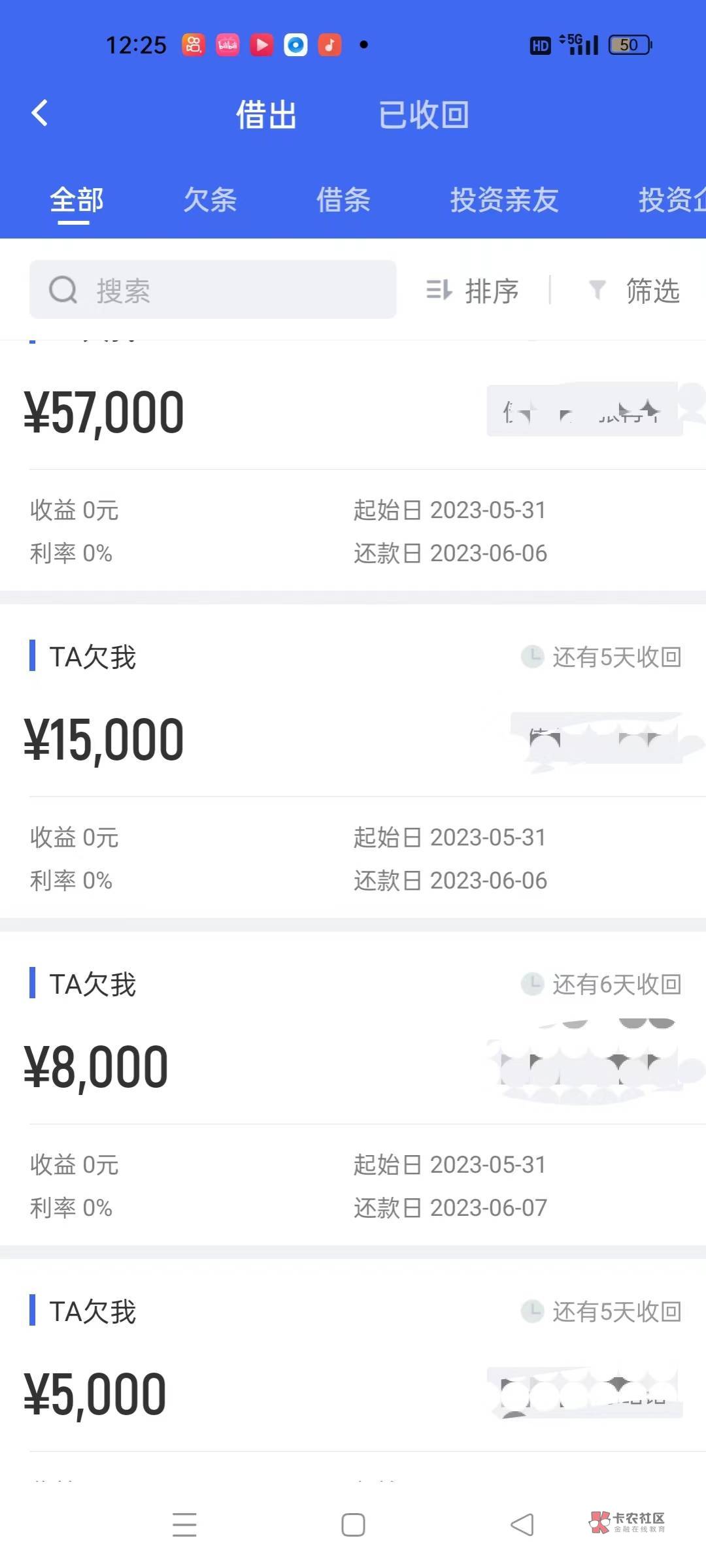Viewport: 706px width, 1568px height.
Task: Switch to the 欠条 category tab
Action: coord(210,201)
